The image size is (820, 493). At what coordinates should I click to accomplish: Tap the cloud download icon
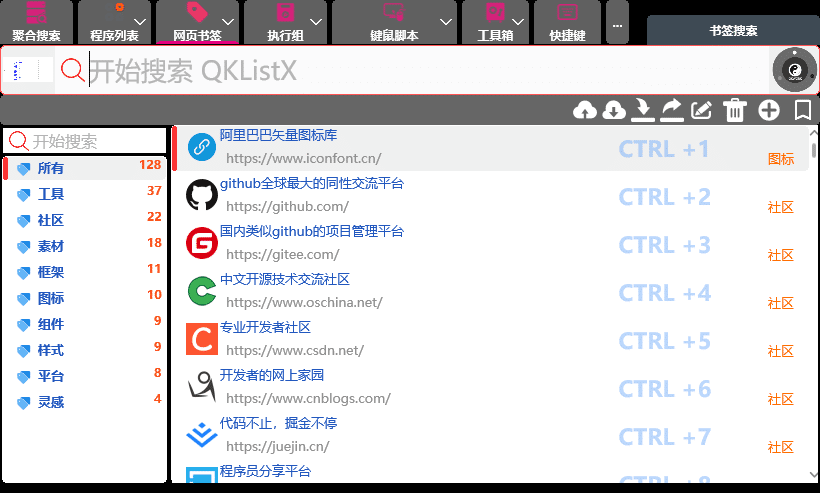(614, 110)
